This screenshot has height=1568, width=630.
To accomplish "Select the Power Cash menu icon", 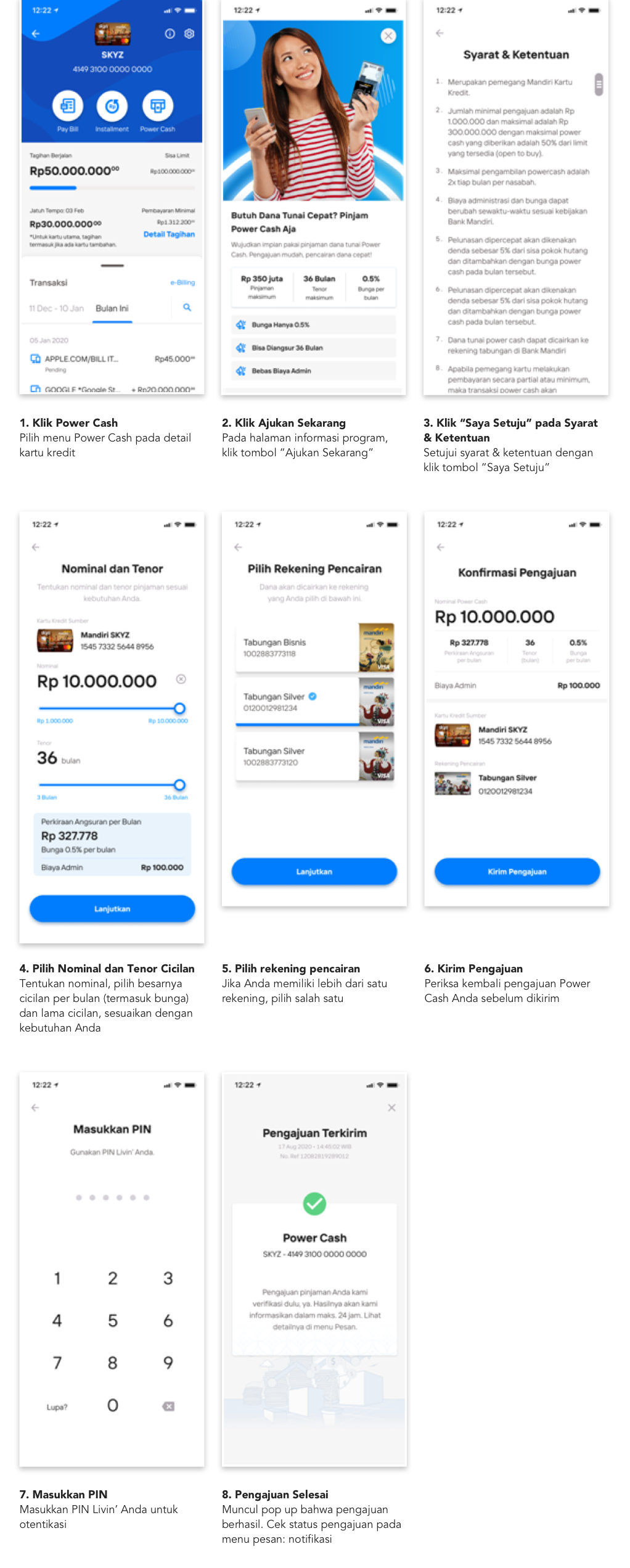I will (x=159, y=106).
